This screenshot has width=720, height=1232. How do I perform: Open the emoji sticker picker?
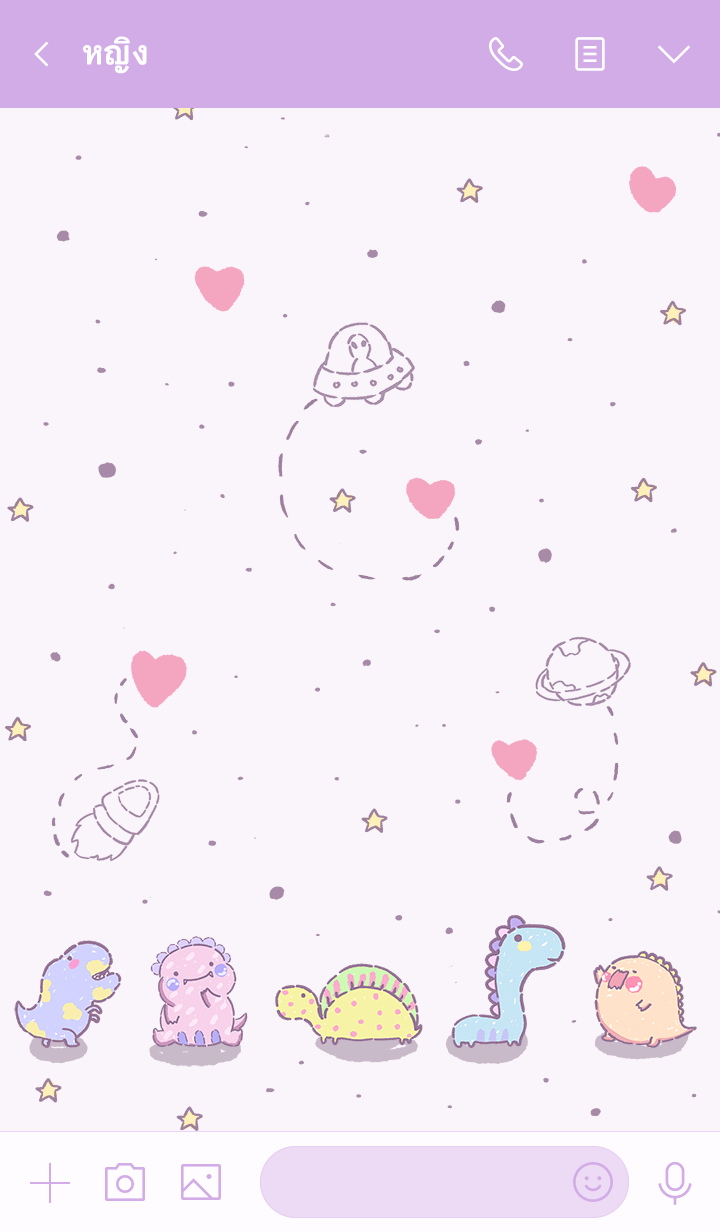tap(592, 1182)
